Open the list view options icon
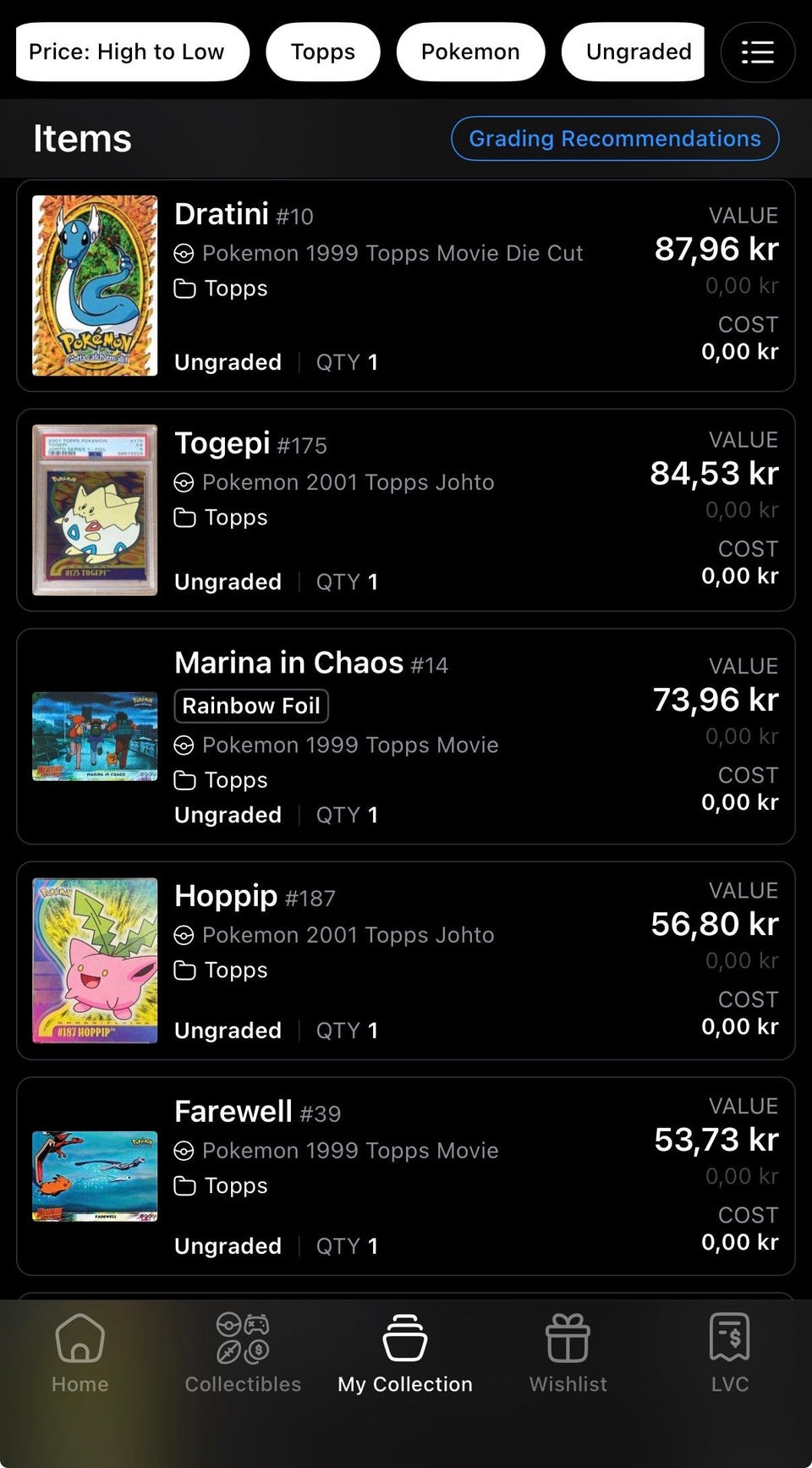812x1468 pixels. point(757,52)
